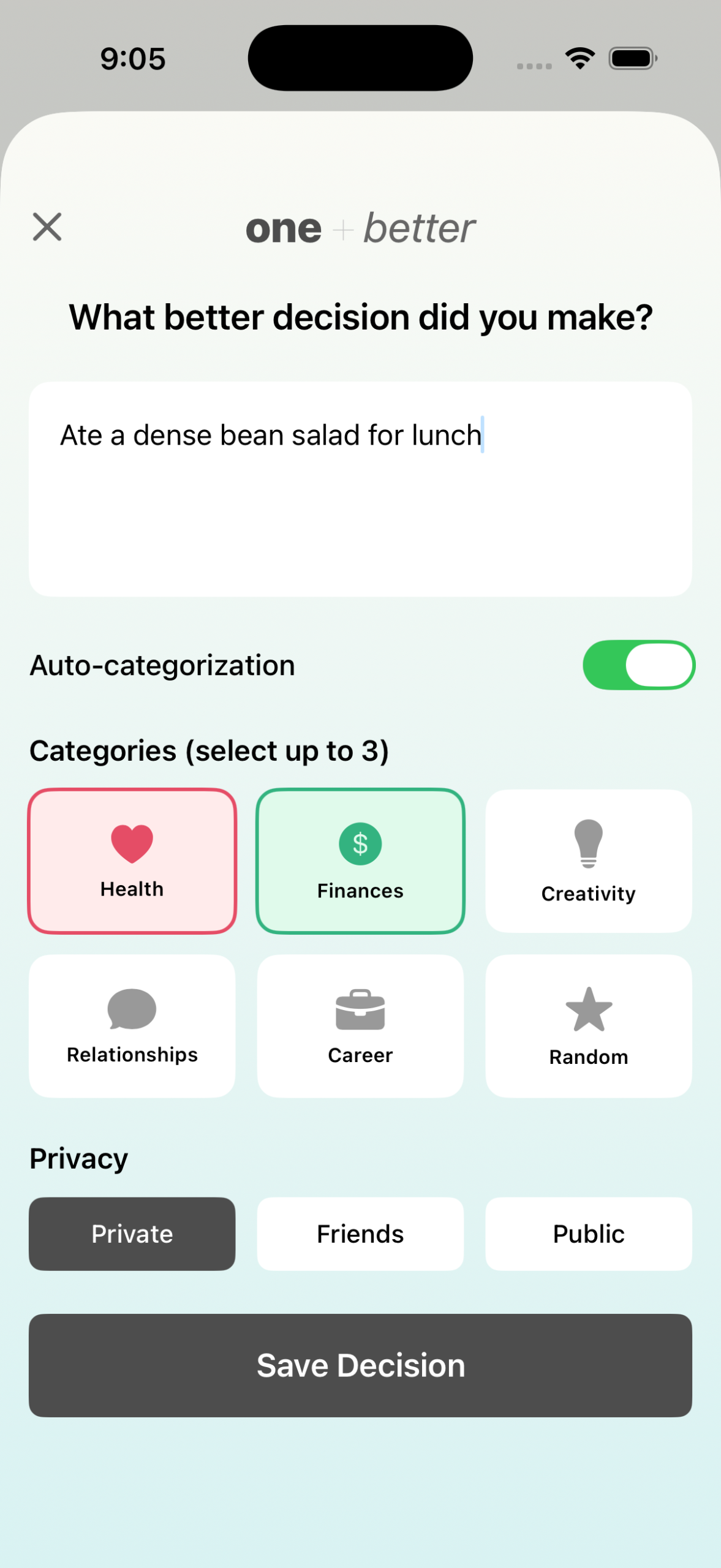Select the Creativity category
This screenshot has width=721, height=1568.
point(588,861)
